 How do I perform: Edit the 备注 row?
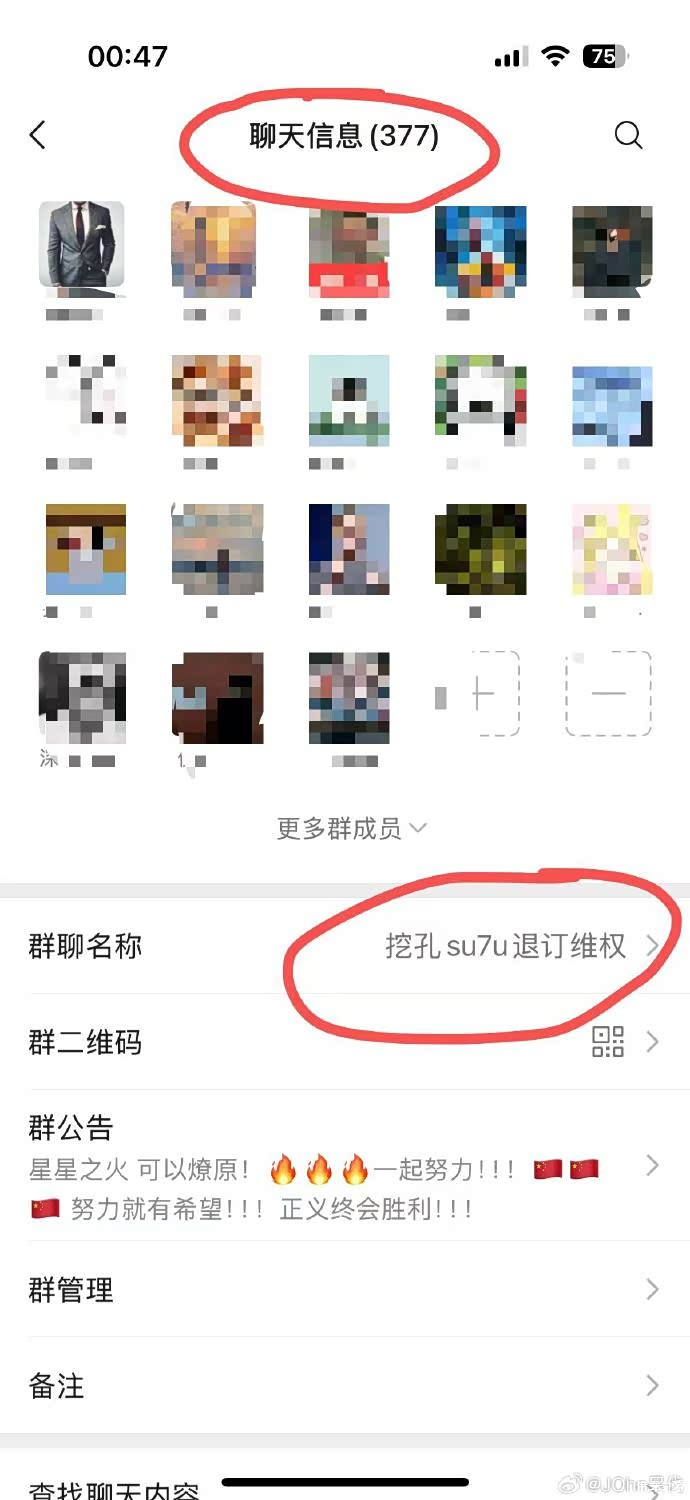(x=345, y=1386)
